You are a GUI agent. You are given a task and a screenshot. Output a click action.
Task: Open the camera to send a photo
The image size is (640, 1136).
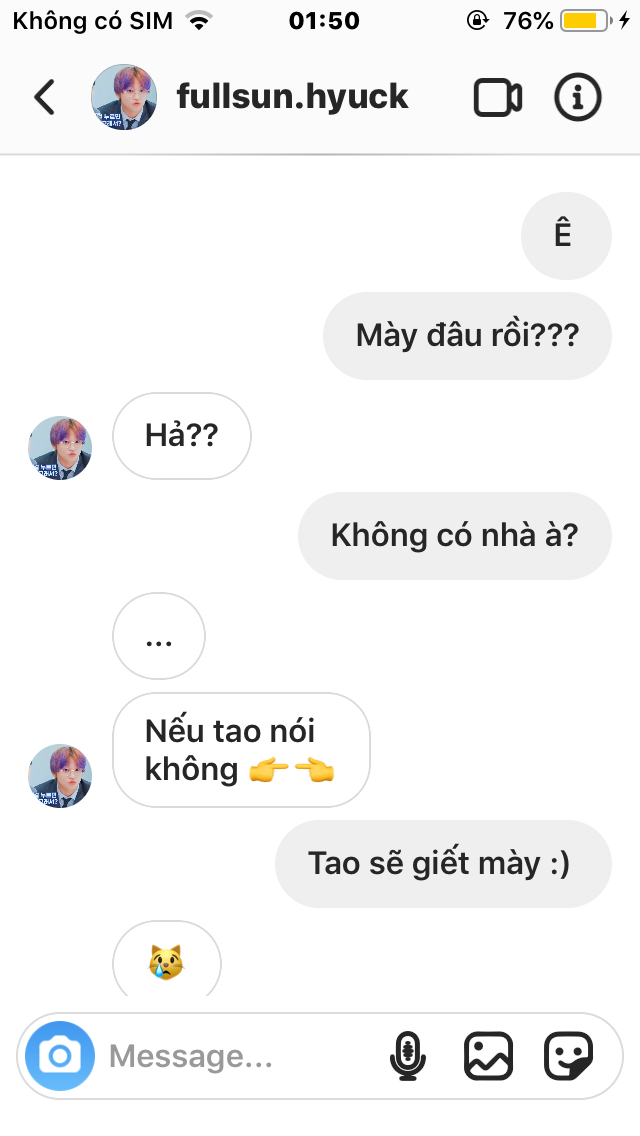[x=60, y=1056]
